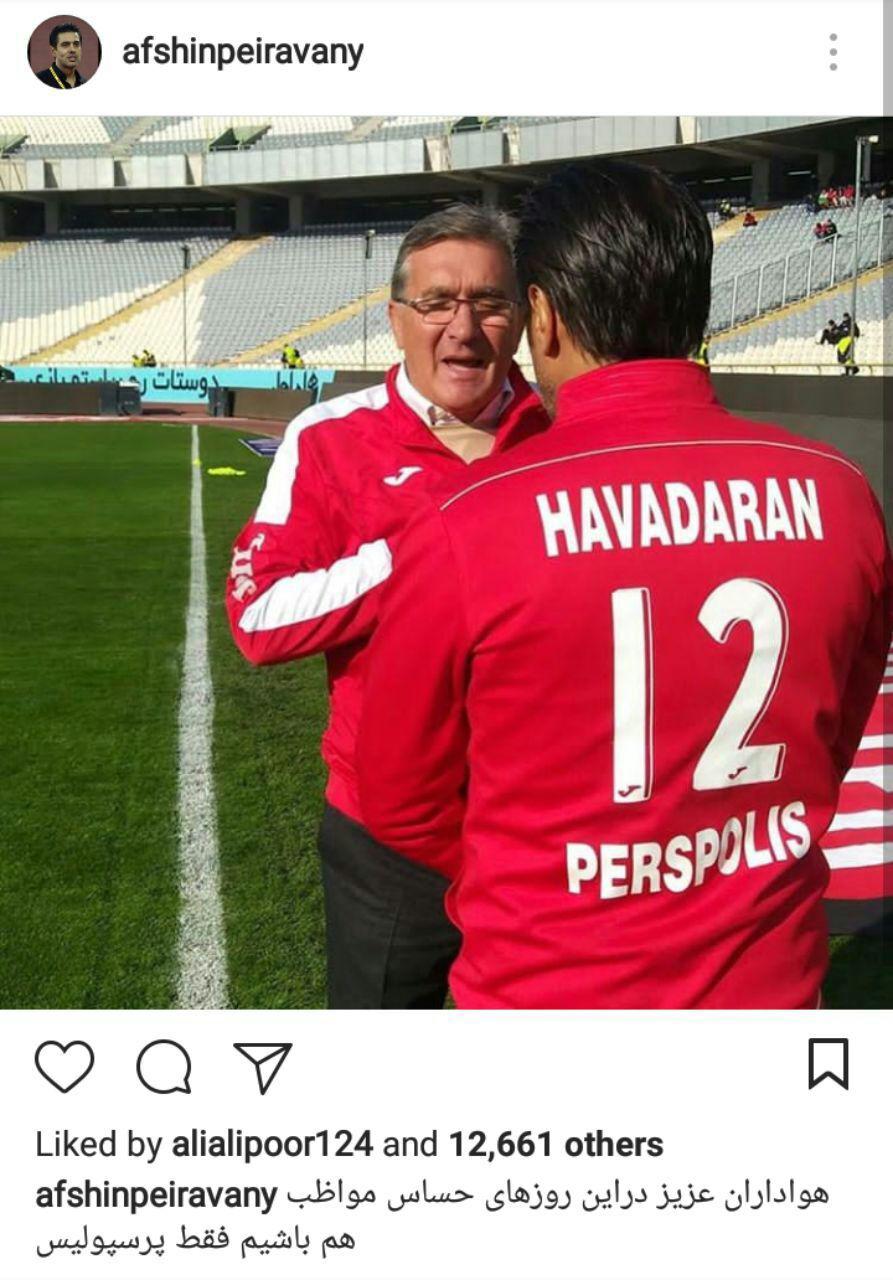The width and height of the screenshot is (893, 1280).
Task: Open the afshinpeiravany username in the post header
Action: (242, 52)
